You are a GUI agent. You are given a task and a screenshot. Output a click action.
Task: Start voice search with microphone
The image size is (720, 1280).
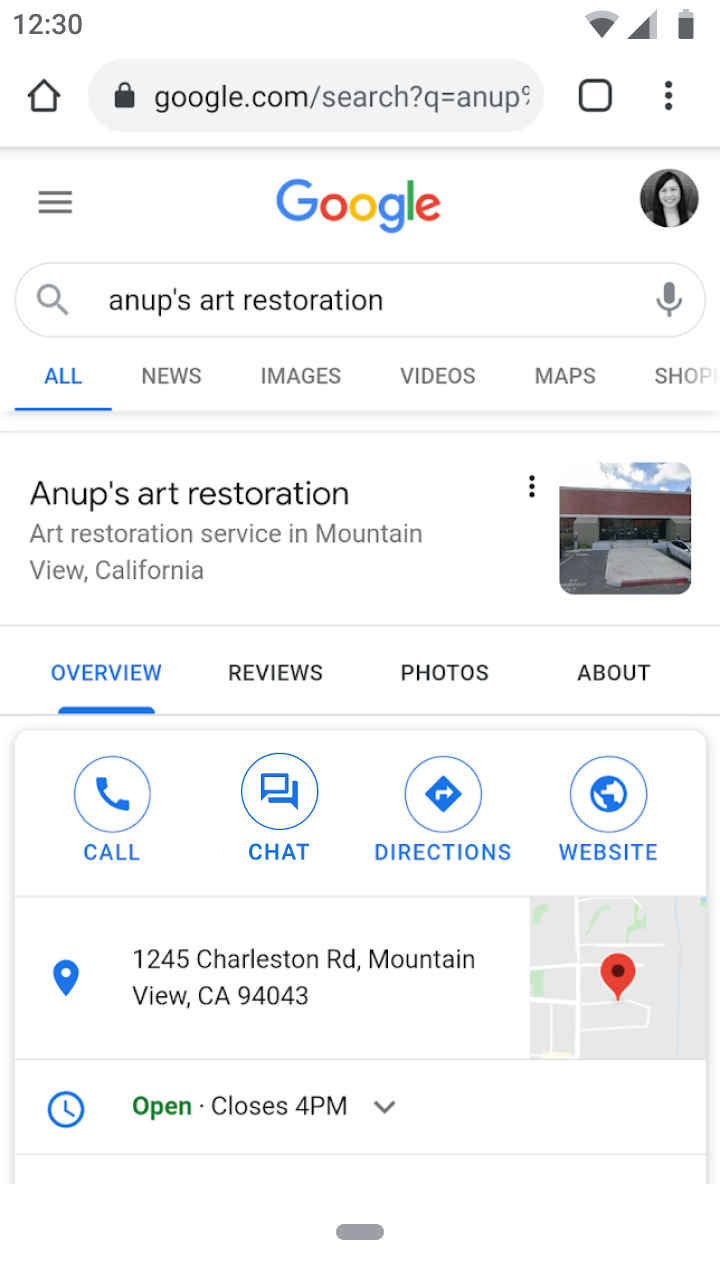tap(668, 300)
